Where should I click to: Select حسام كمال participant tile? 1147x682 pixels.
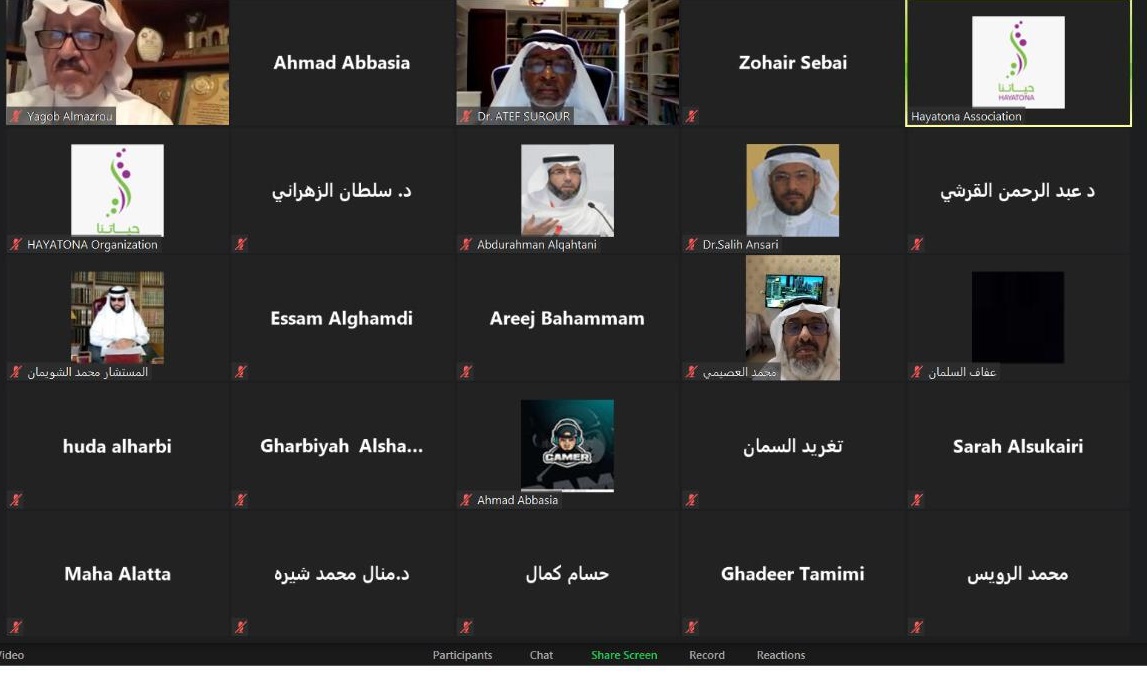(x=567, y=574)
